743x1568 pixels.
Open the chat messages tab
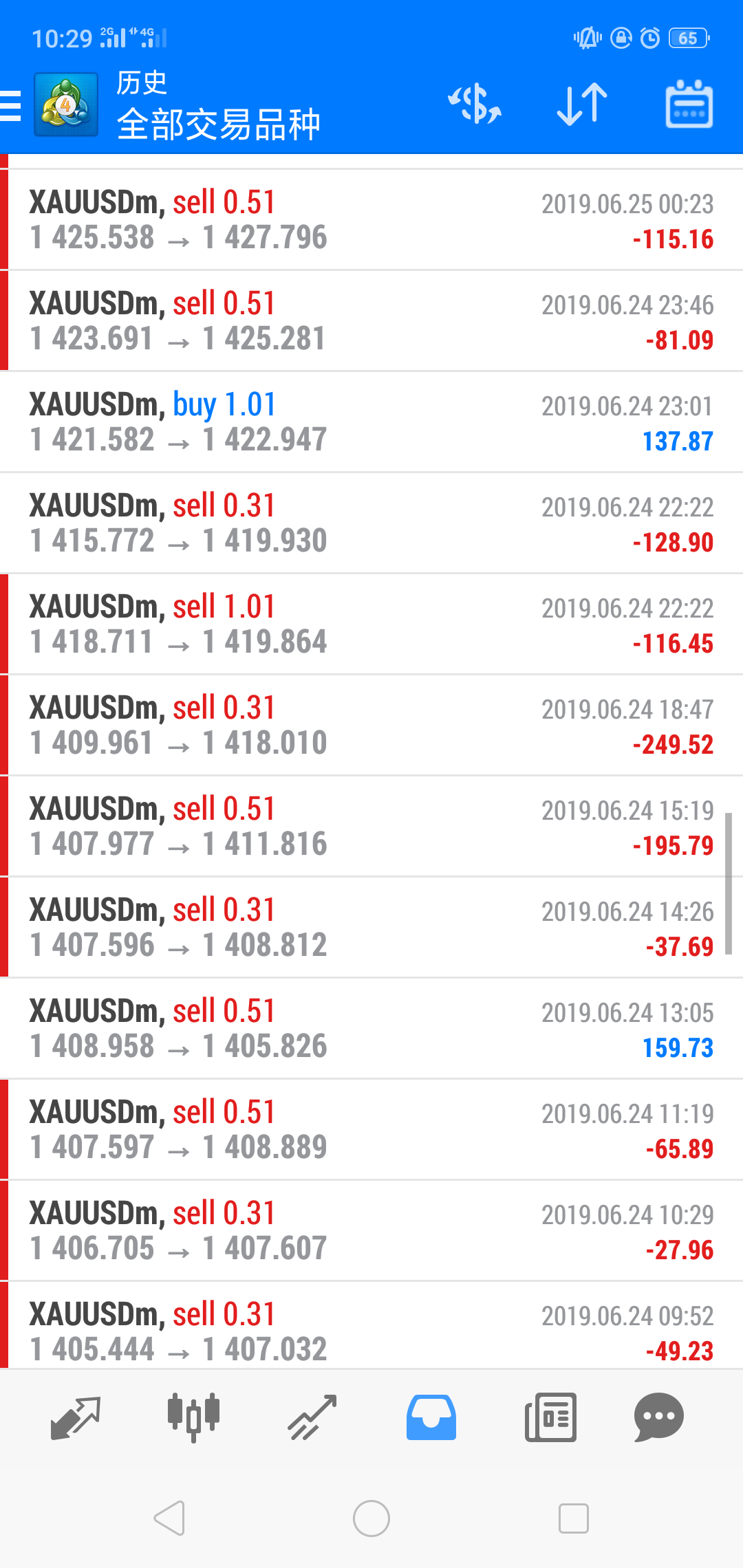coord(658,1418)
